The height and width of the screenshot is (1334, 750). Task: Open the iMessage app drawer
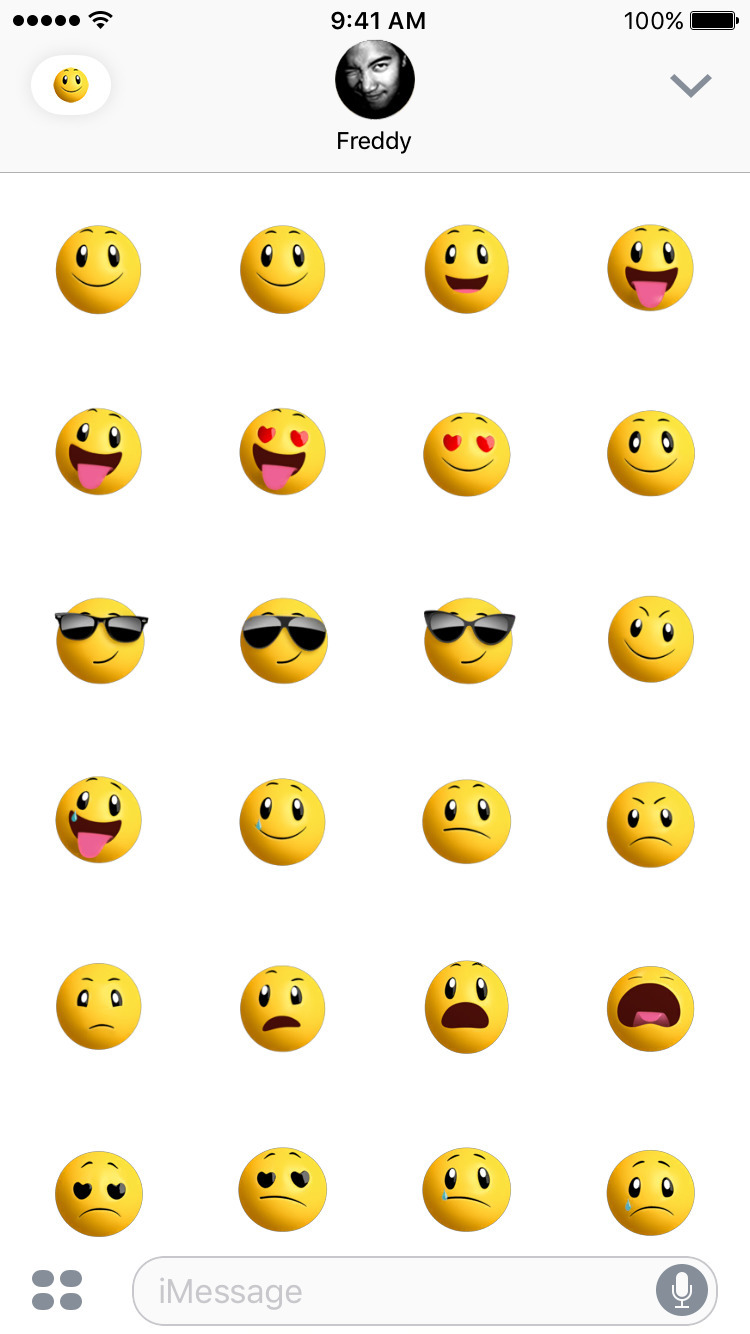coord(57,1290)
